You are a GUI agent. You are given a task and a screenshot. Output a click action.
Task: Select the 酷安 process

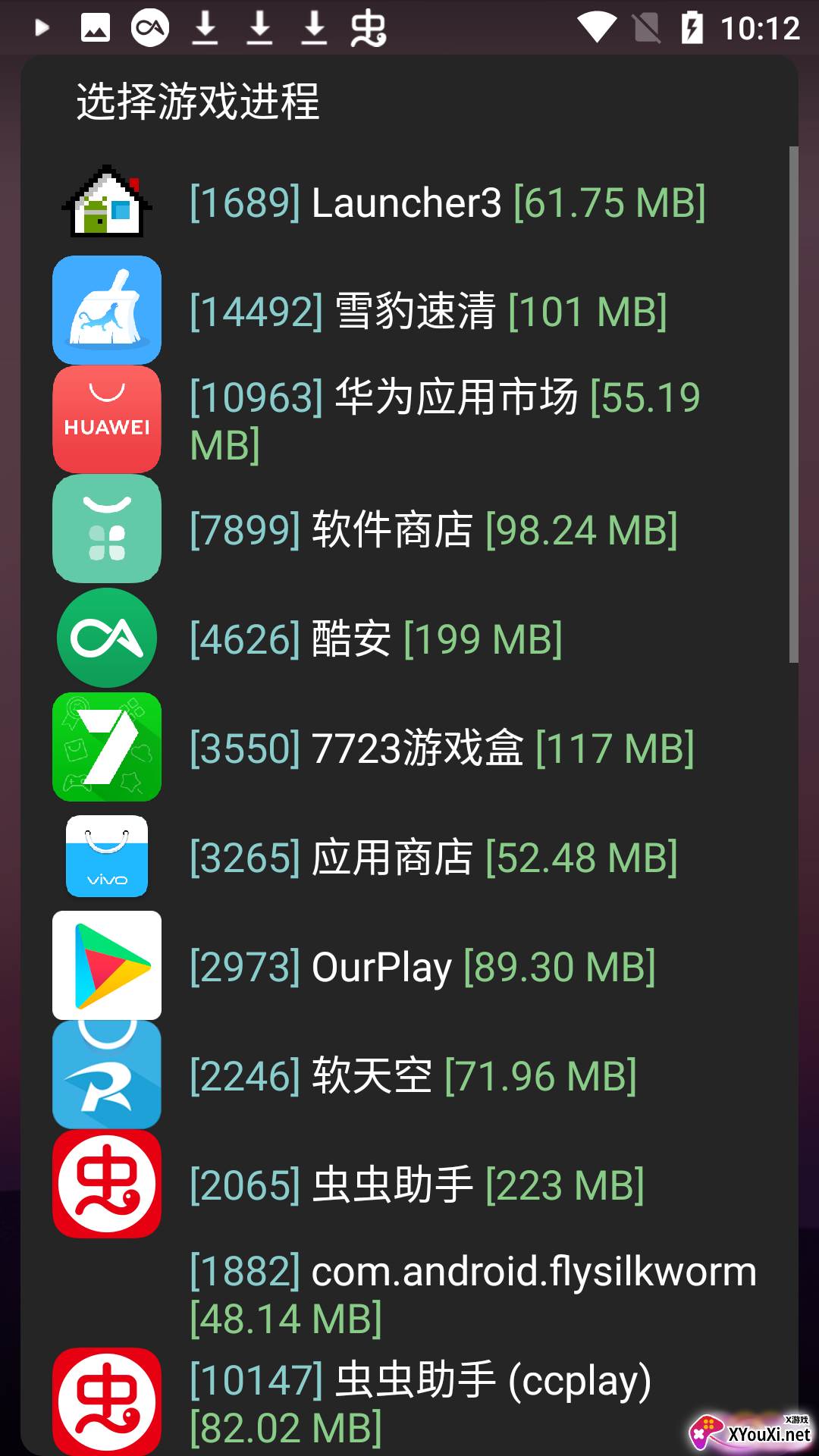[x=409, y=639]
